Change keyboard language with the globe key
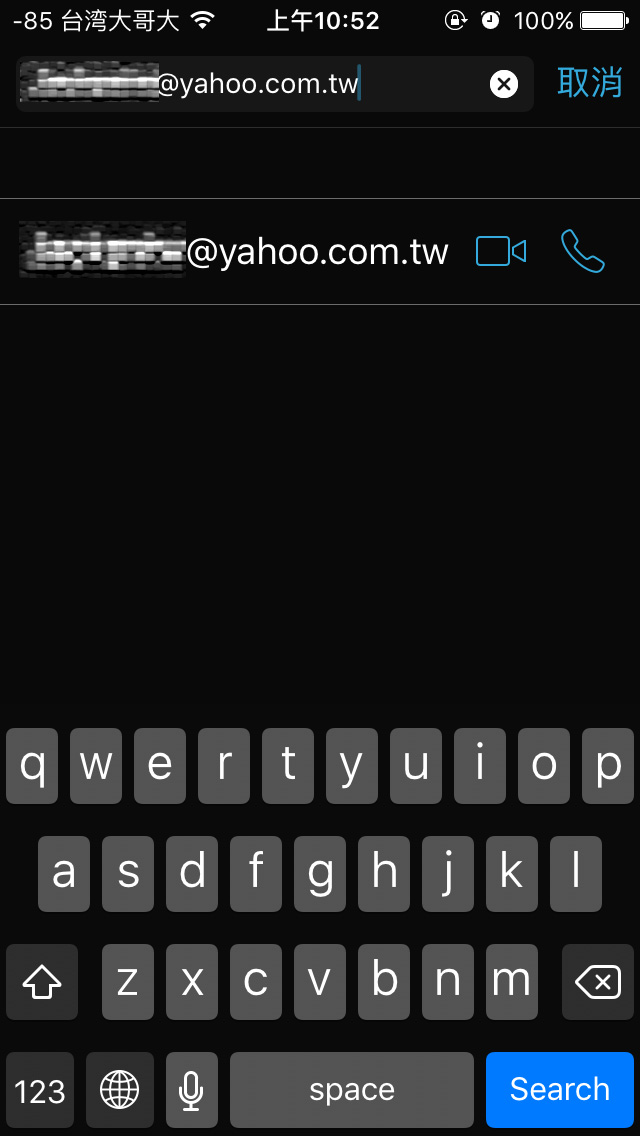Screen dimensions: 640x1136 click(x=120, y=1090)
